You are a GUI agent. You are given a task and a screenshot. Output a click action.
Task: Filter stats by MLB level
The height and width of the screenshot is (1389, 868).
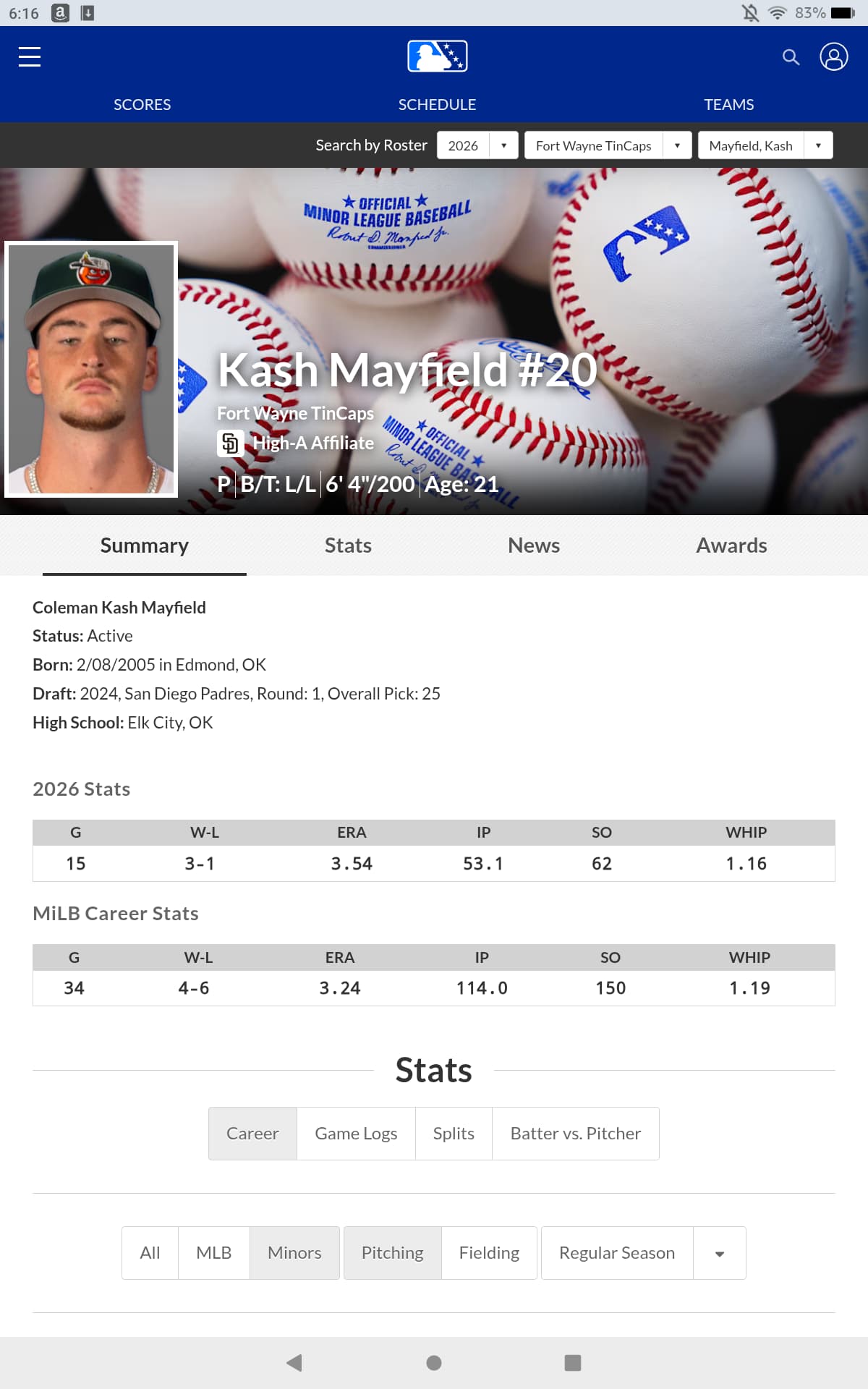coord(214,1253)
